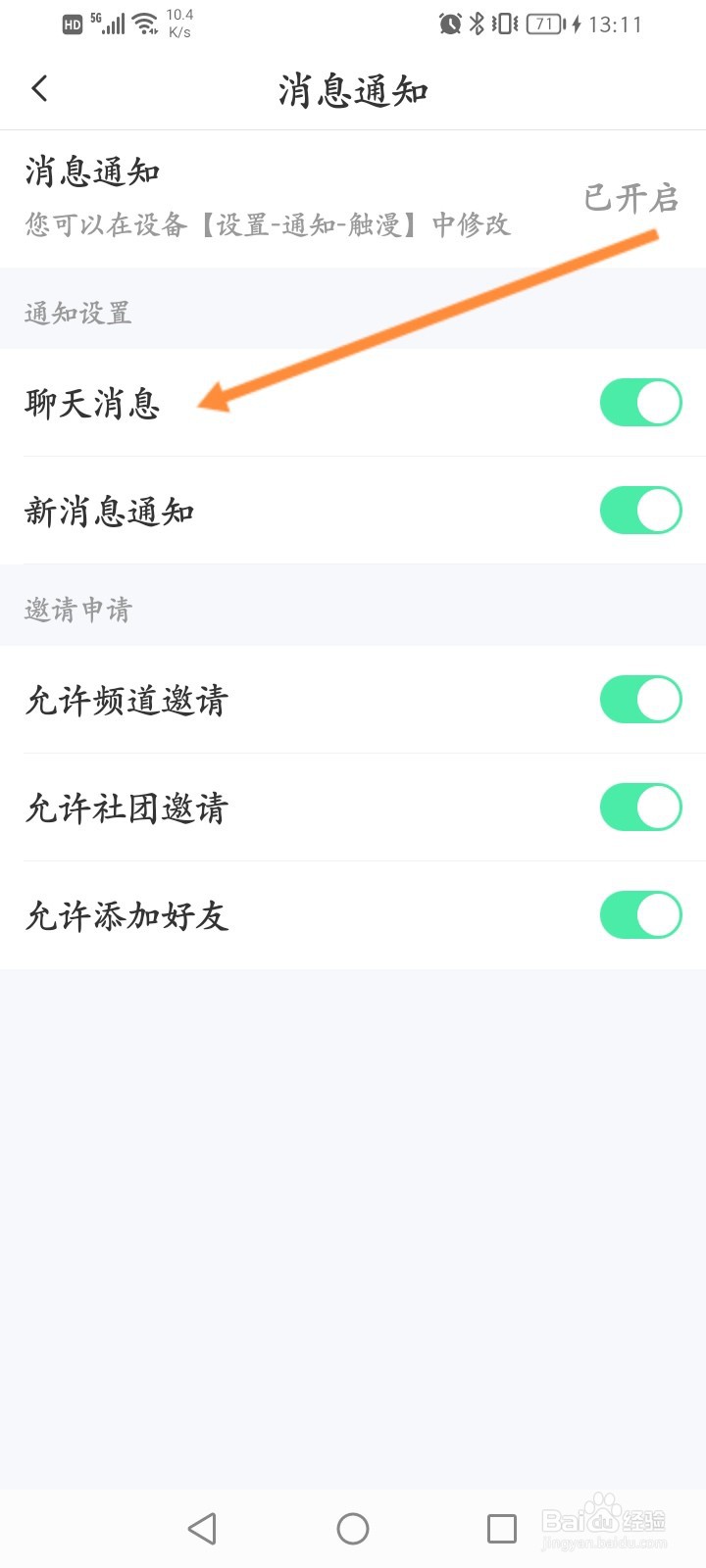Tap the system home button
This screenshot has width=706, height=1568.
pyautogui.click(x=353, y=1529)
